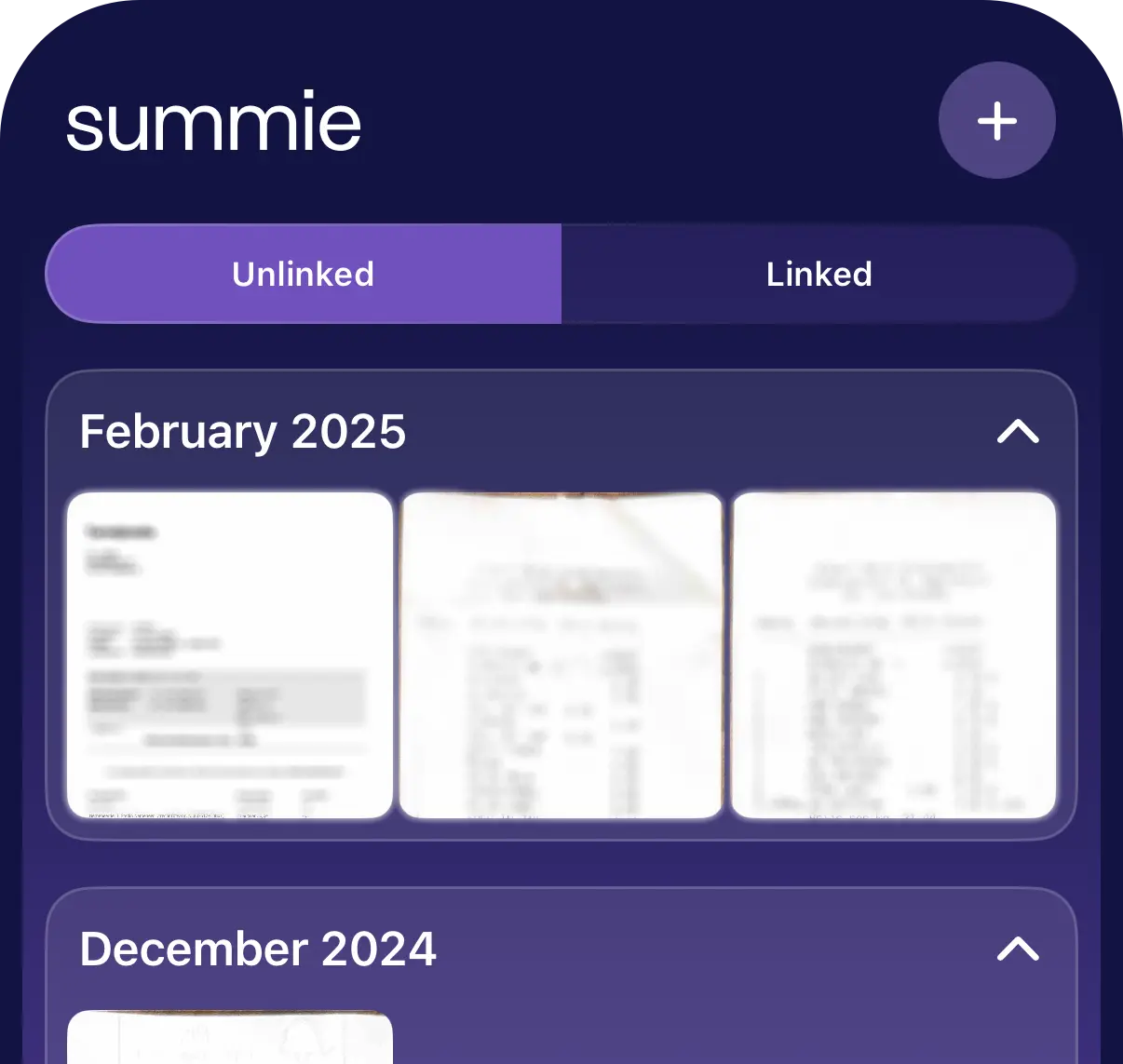Switch to the Linked tab

pos(819,275)
